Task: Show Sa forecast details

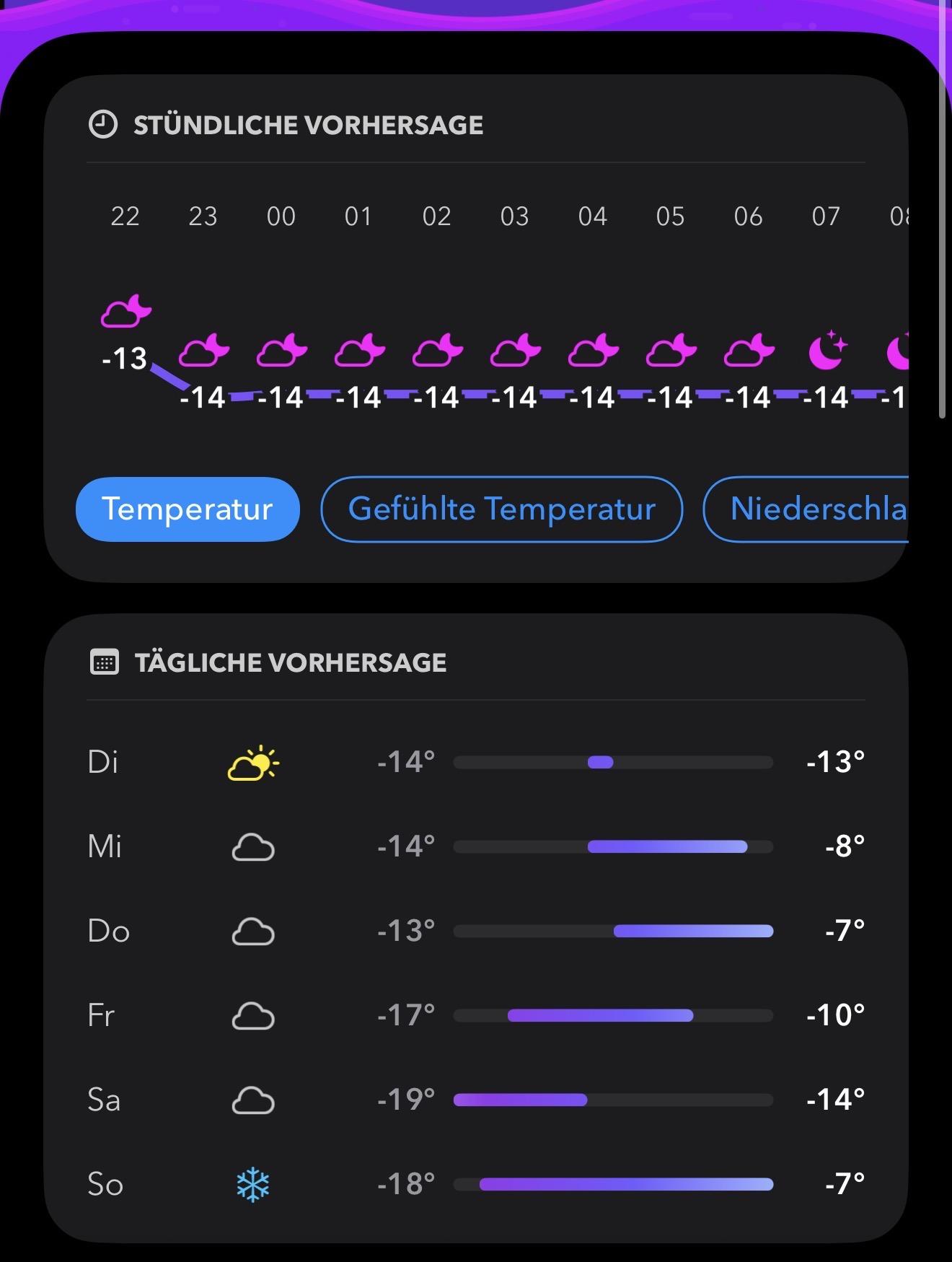Action: (475, 1100)
